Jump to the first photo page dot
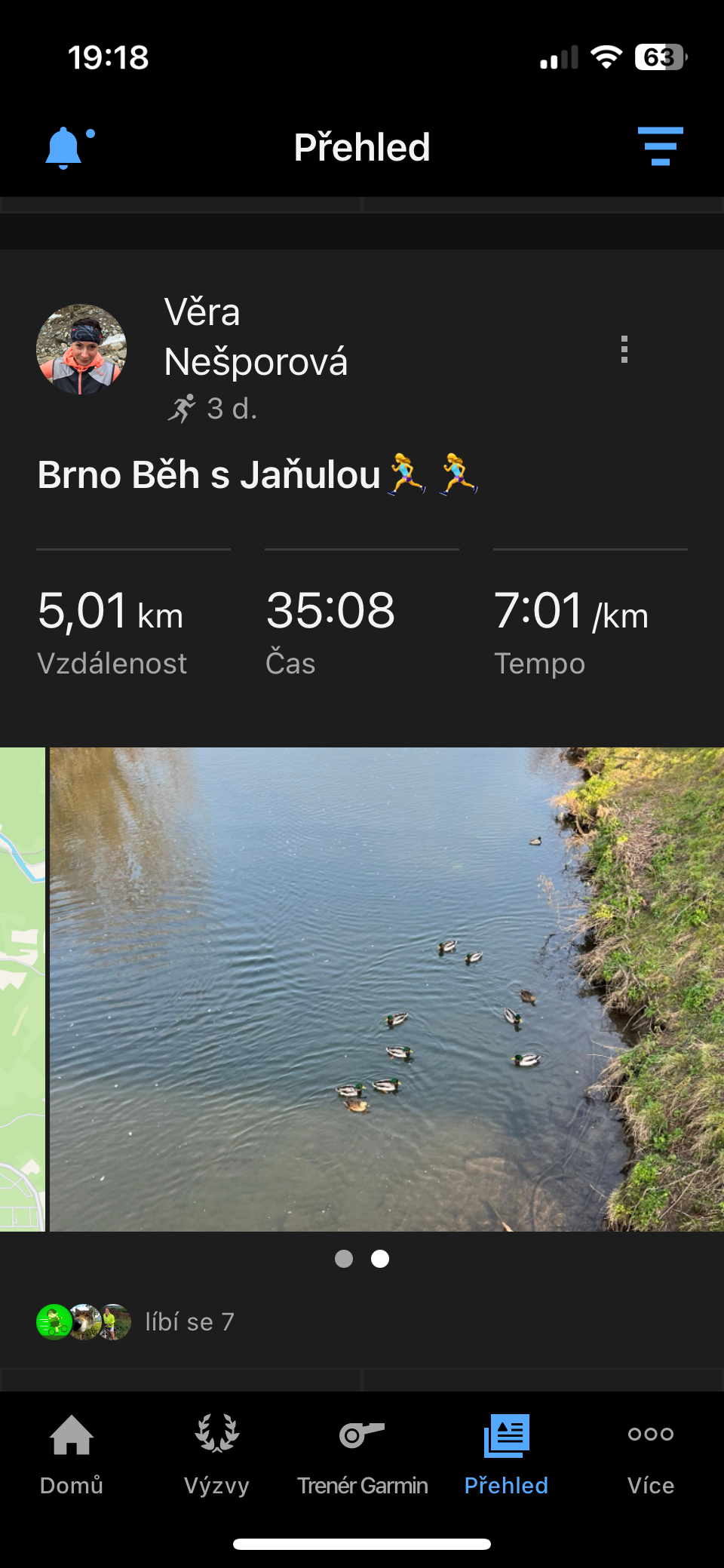 [x=344, y=1259]
